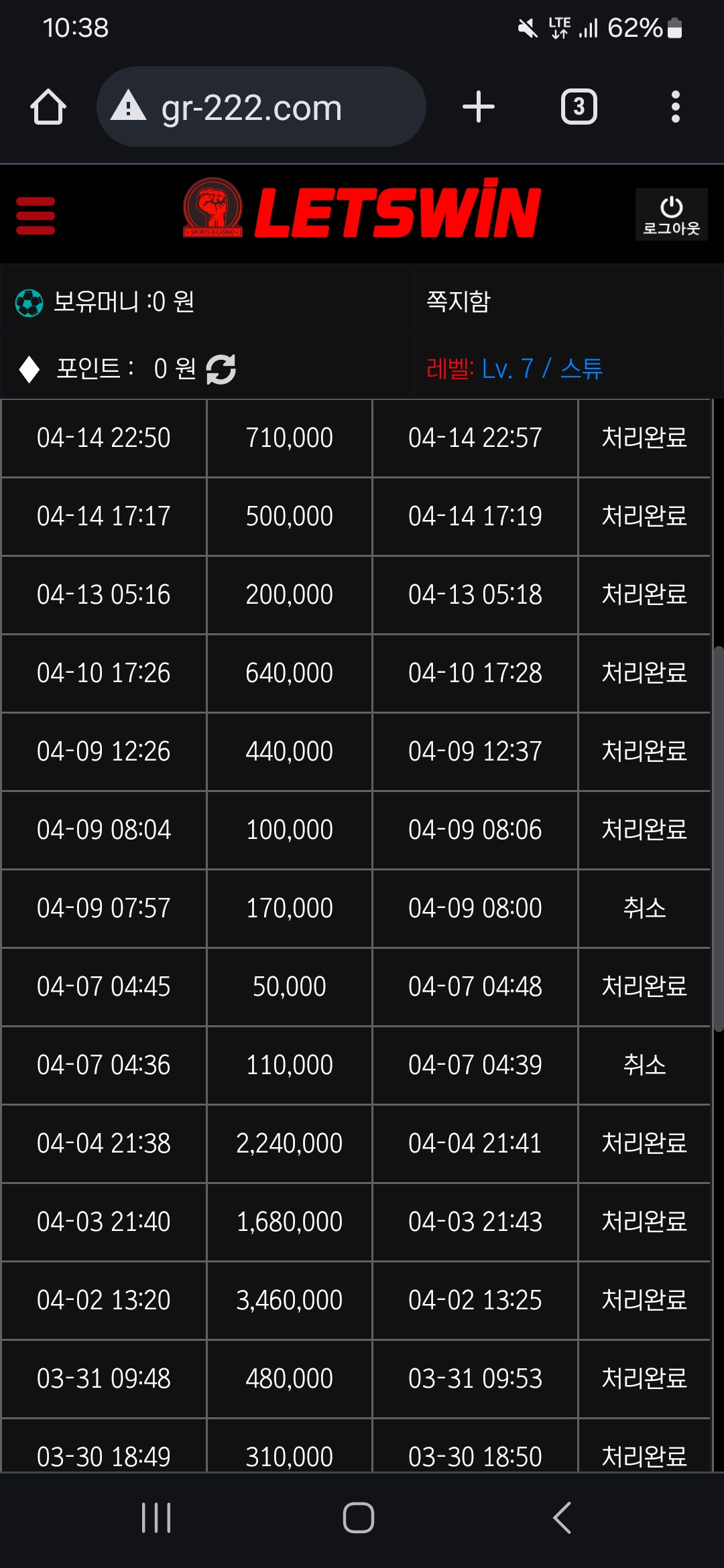724x1568 pixels.
Task: Tap the 로그아웃 logout button
Action: (671, 214)
